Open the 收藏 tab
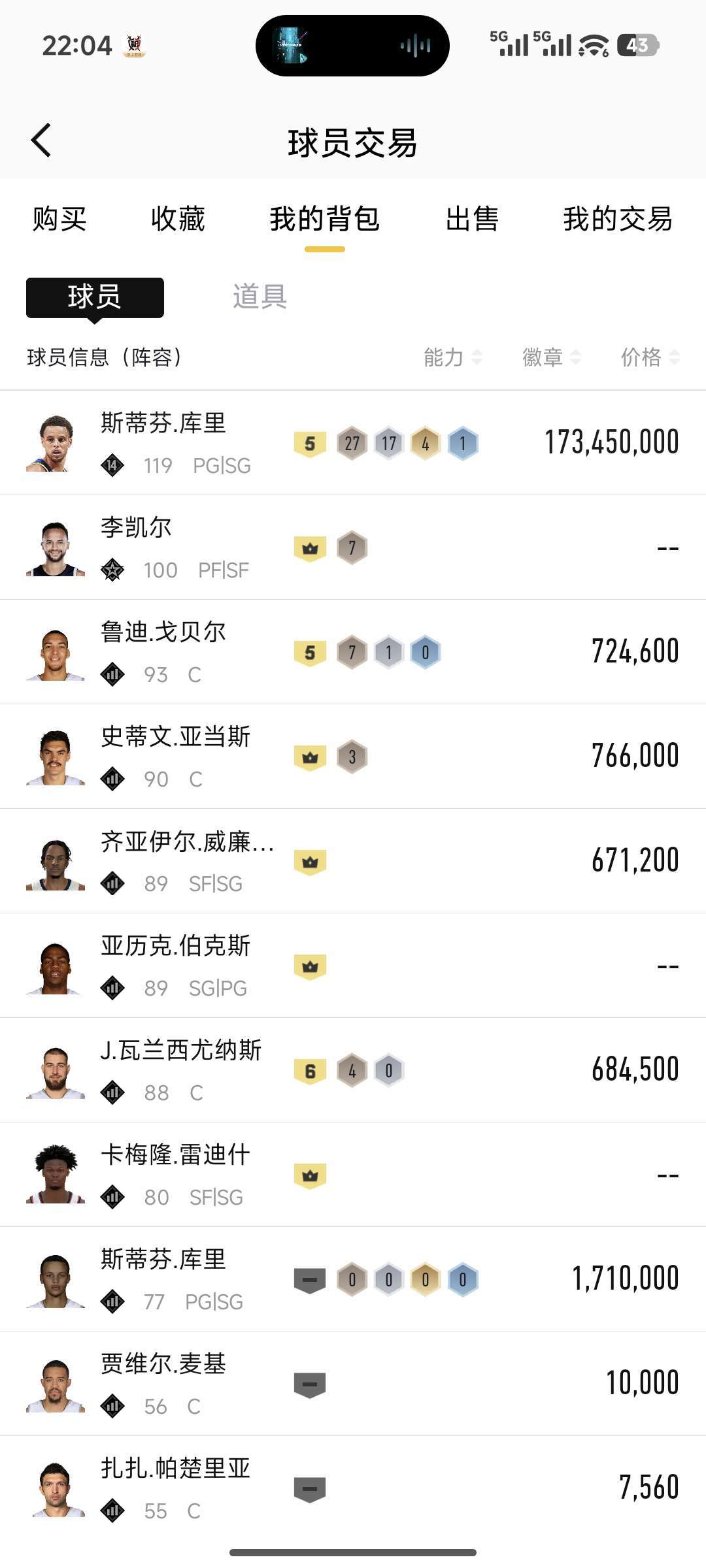The width and height of the screenshot is (706, 1568). [178, 219]
